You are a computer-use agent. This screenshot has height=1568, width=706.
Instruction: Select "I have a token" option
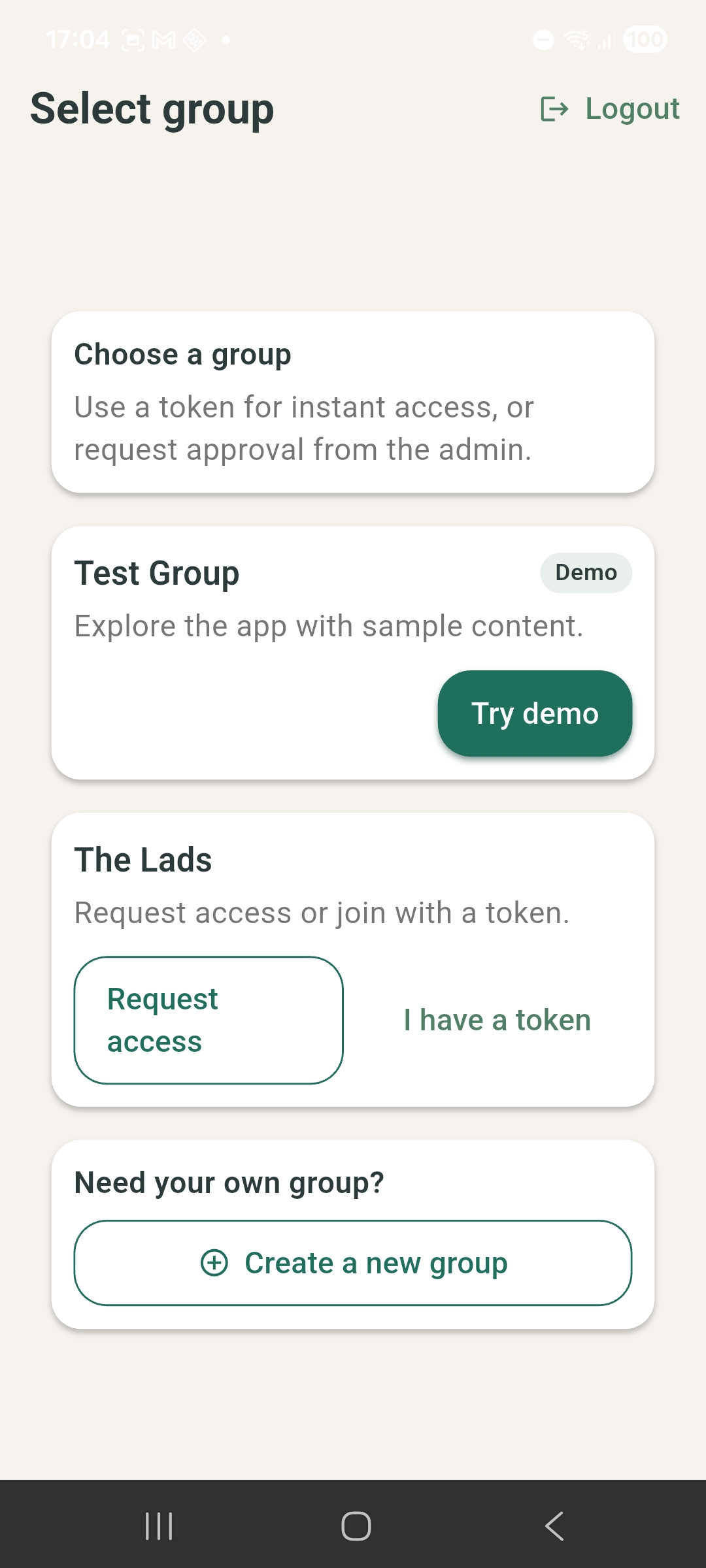click(x=497, y=1020)
